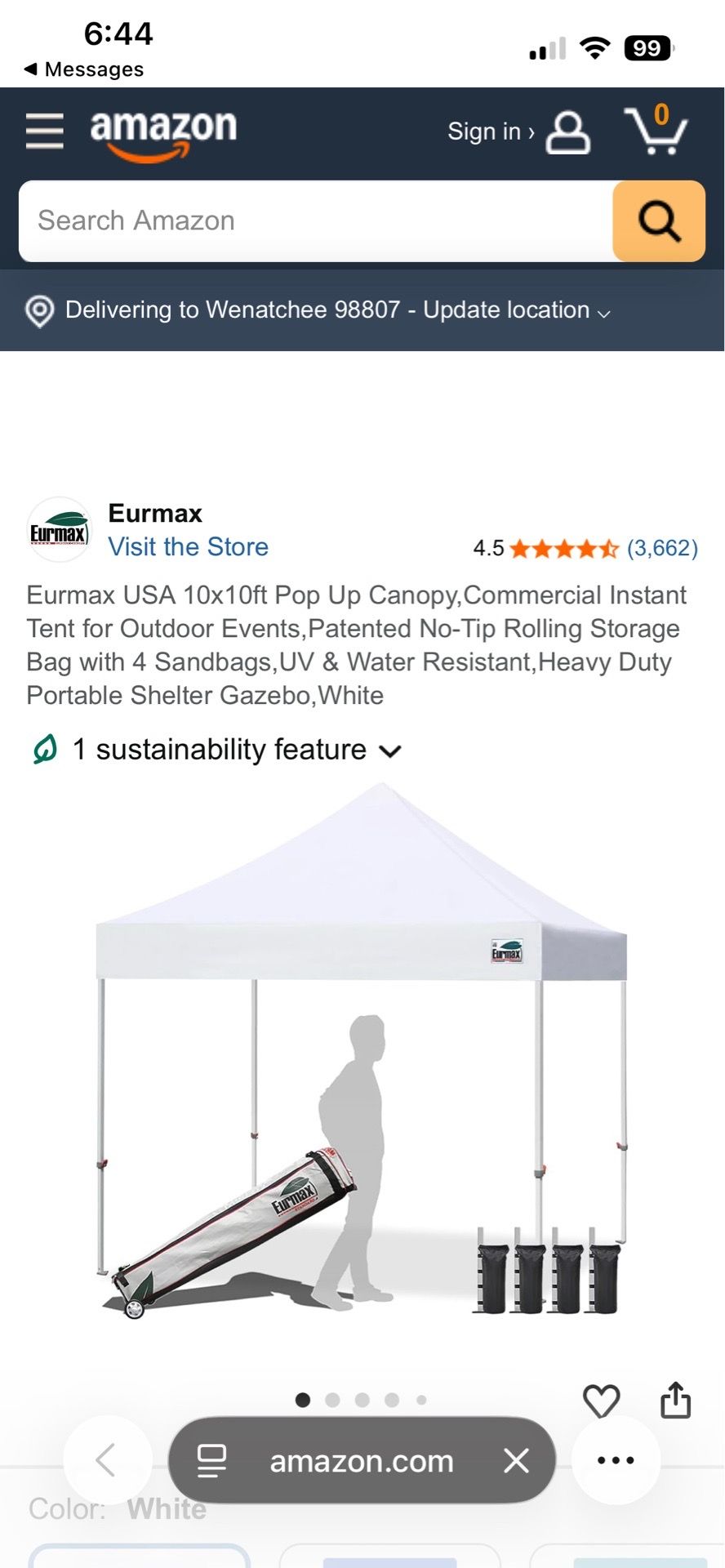
Task: Close the amazon.com address pill
Action: click(516, 1460)
